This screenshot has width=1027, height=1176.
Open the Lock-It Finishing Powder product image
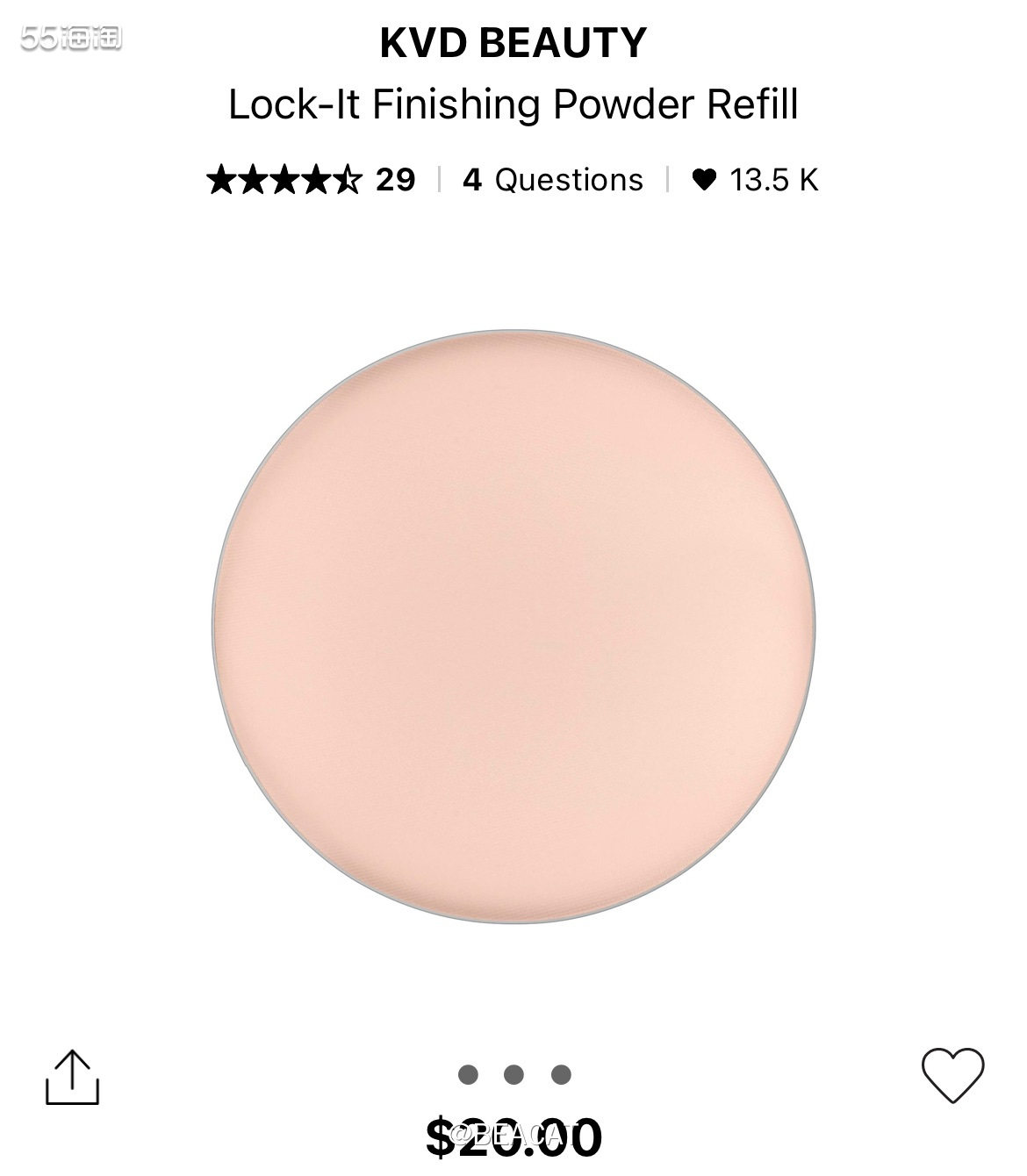coord(513,627)
